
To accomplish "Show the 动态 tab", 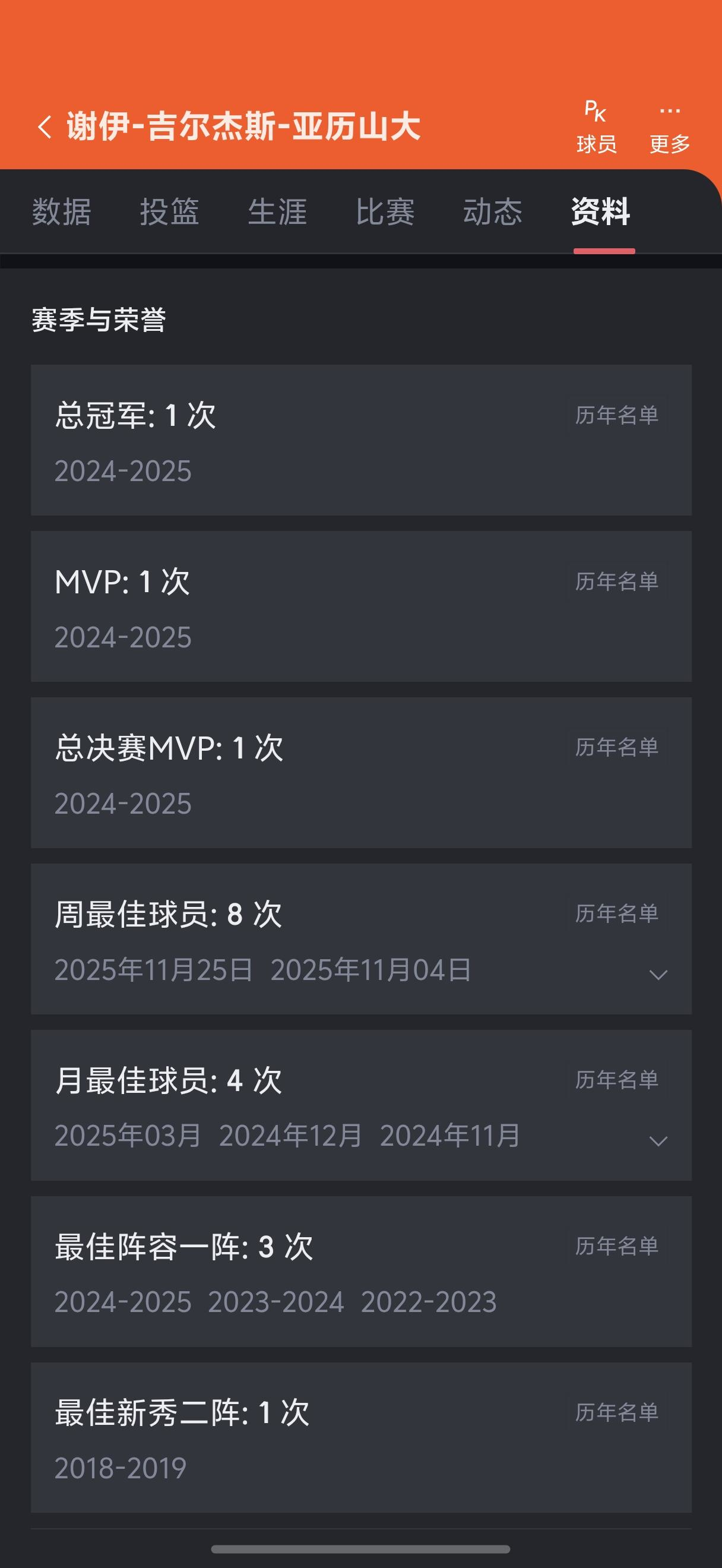I will click(493, 212).
